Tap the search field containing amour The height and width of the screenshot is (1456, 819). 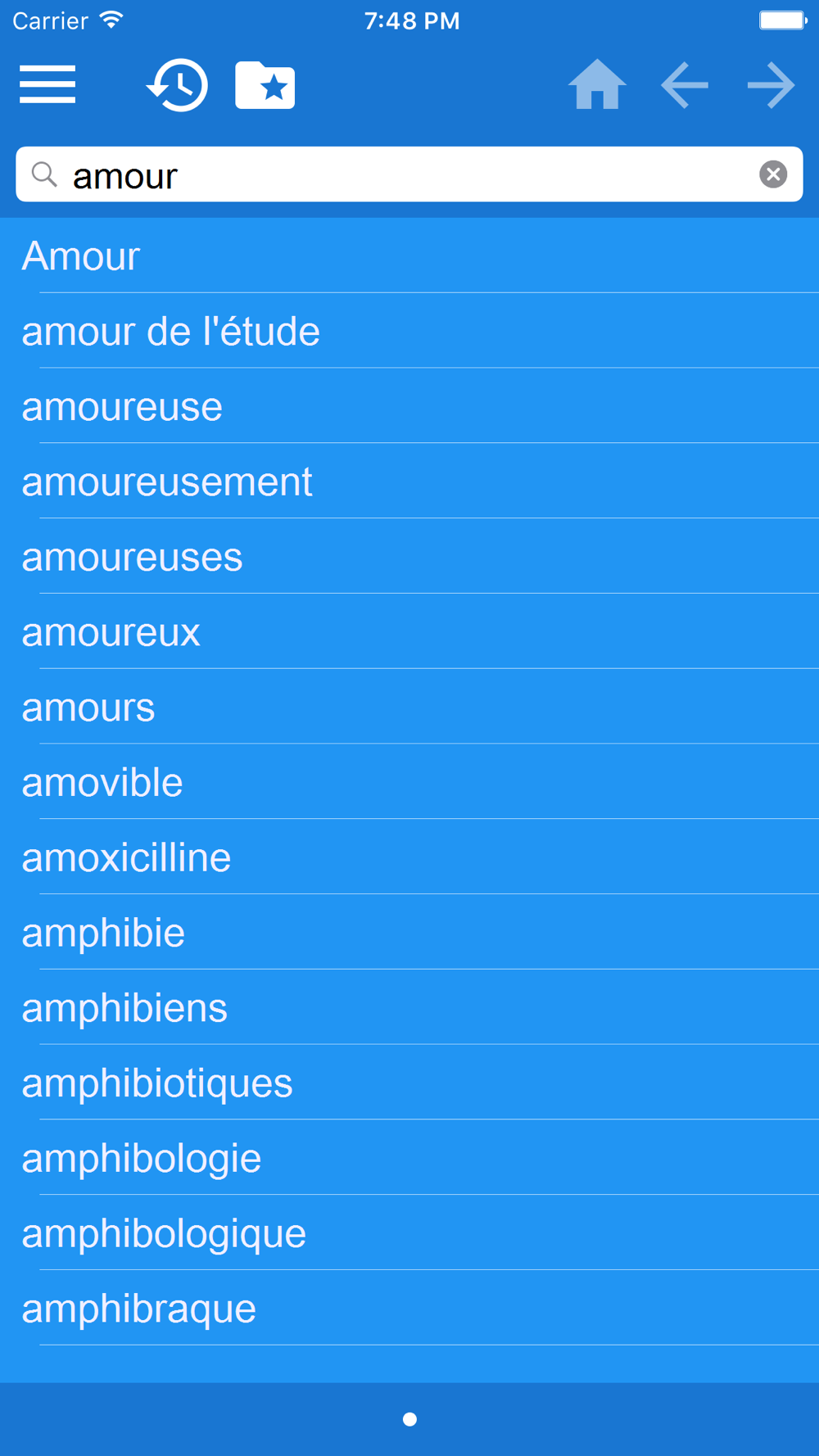tap(409, 174)
